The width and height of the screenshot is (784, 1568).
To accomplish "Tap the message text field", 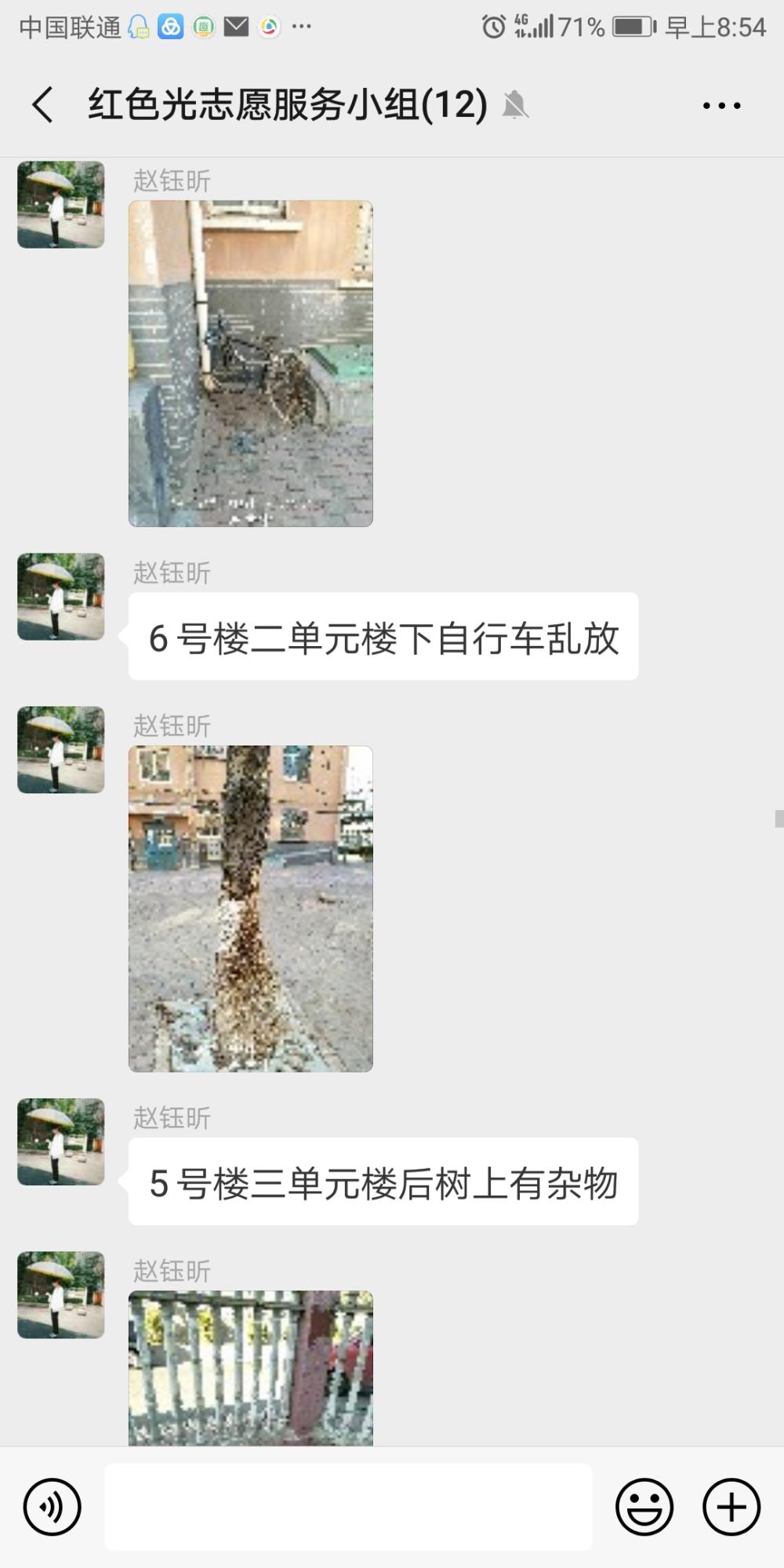I will 348,1506.
